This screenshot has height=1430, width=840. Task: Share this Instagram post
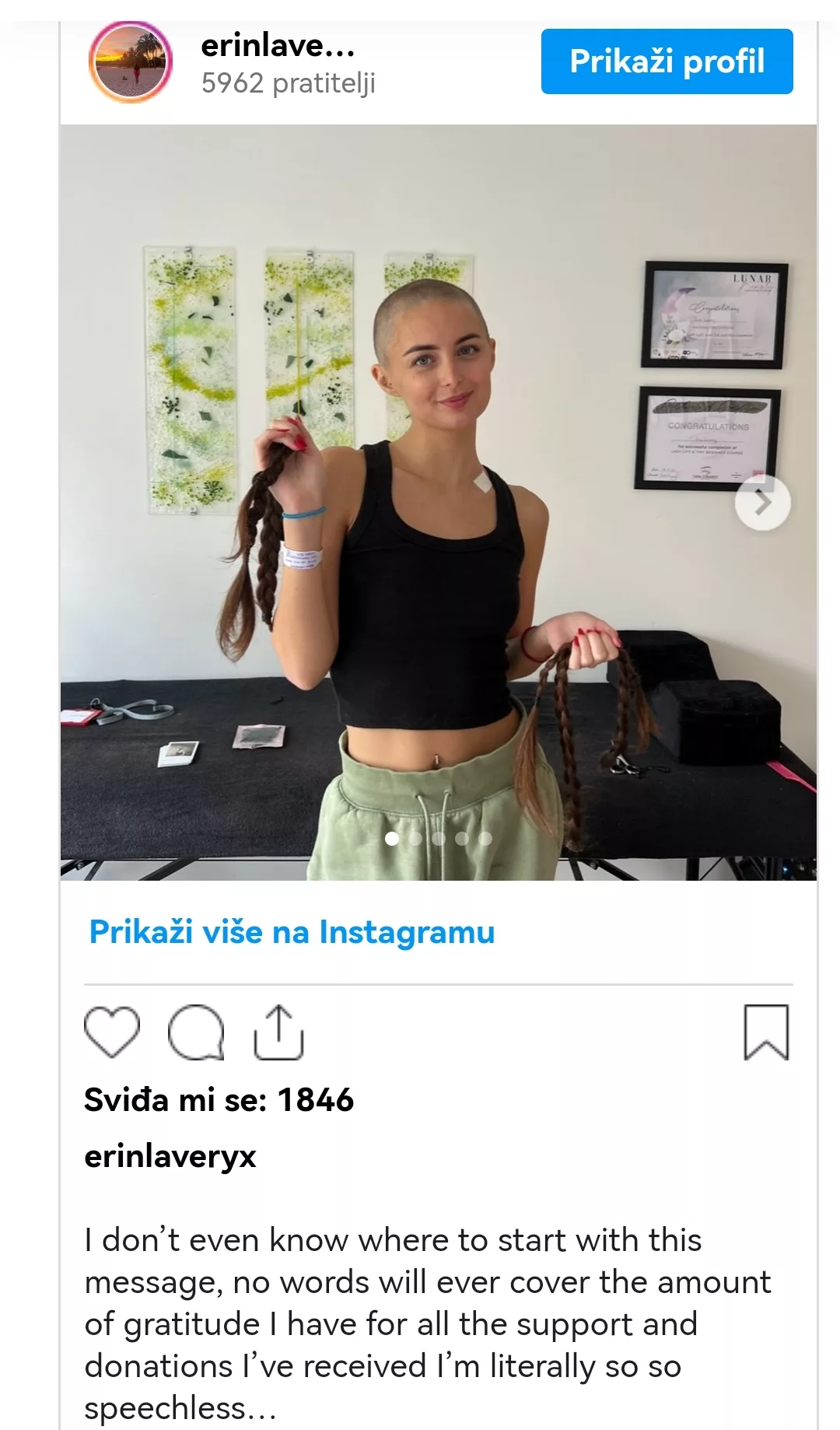click(278, 1032)
